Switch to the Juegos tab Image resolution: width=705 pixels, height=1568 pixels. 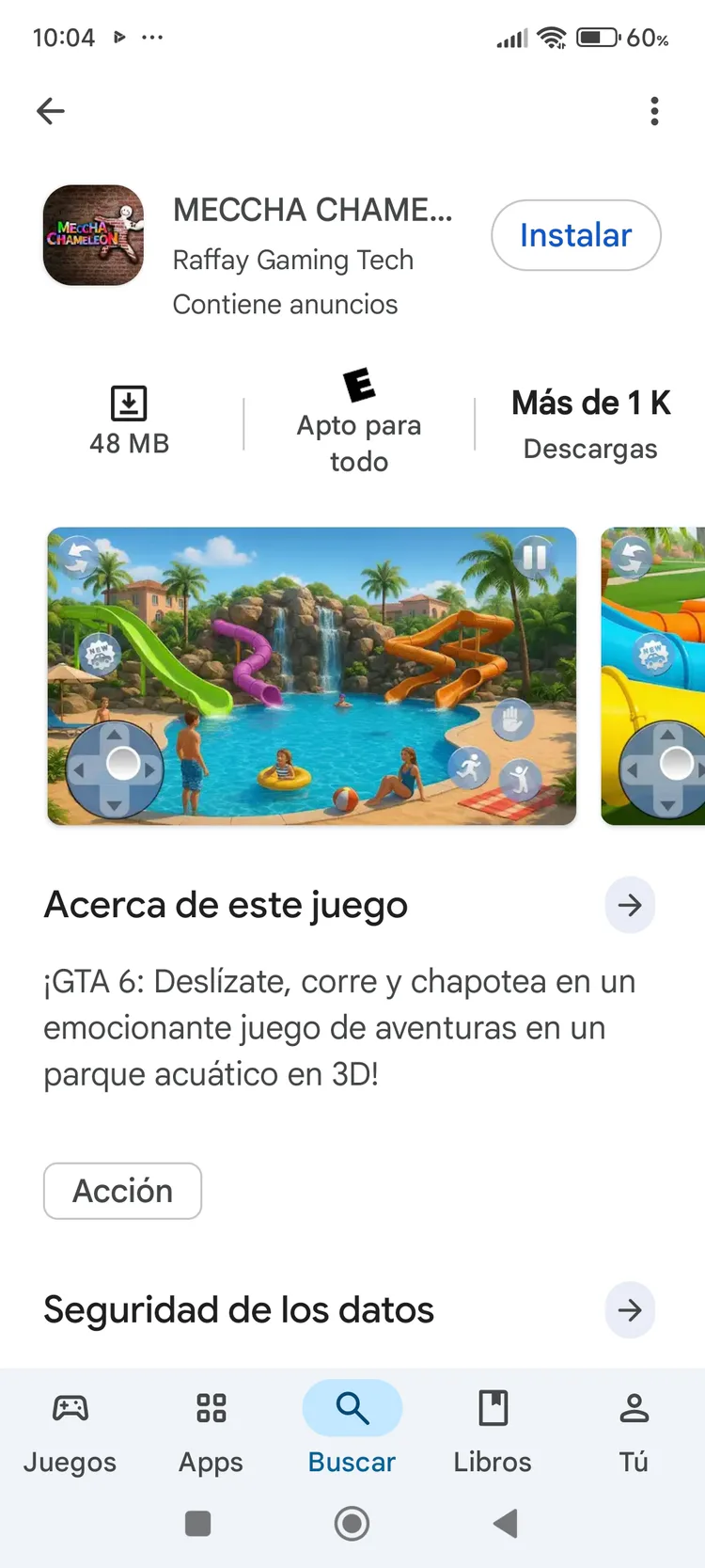tap(70, 1433)
